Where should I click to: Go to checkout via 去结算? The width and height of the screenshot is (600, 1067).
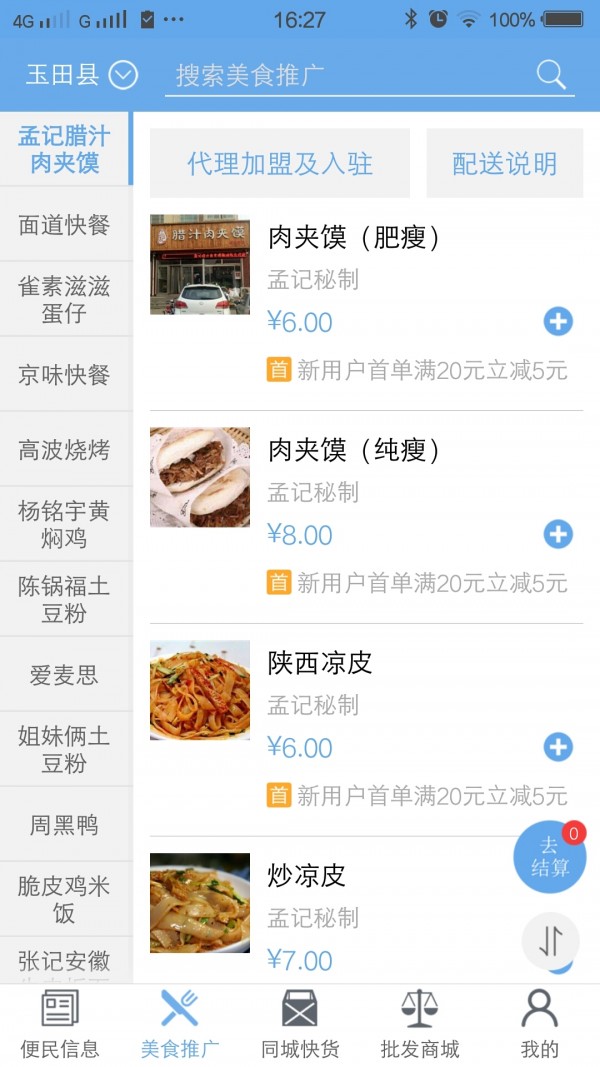pos(549,857)
